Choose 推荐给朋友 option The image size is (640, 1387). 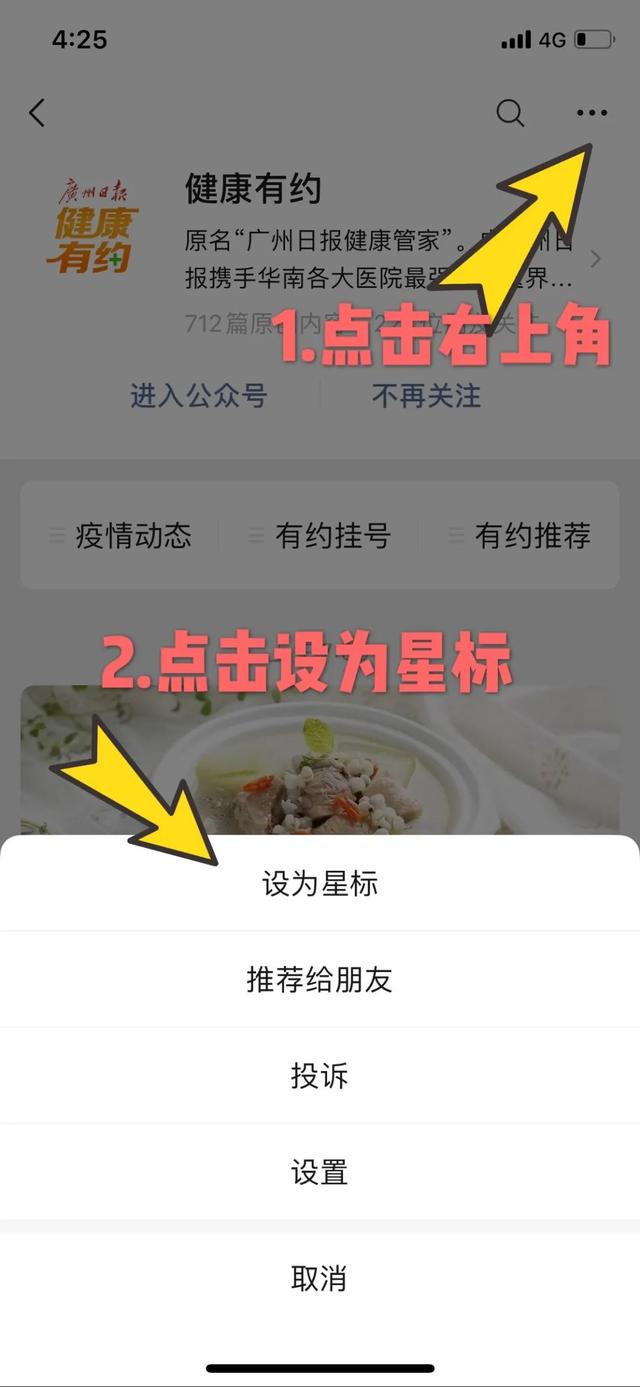320,979
